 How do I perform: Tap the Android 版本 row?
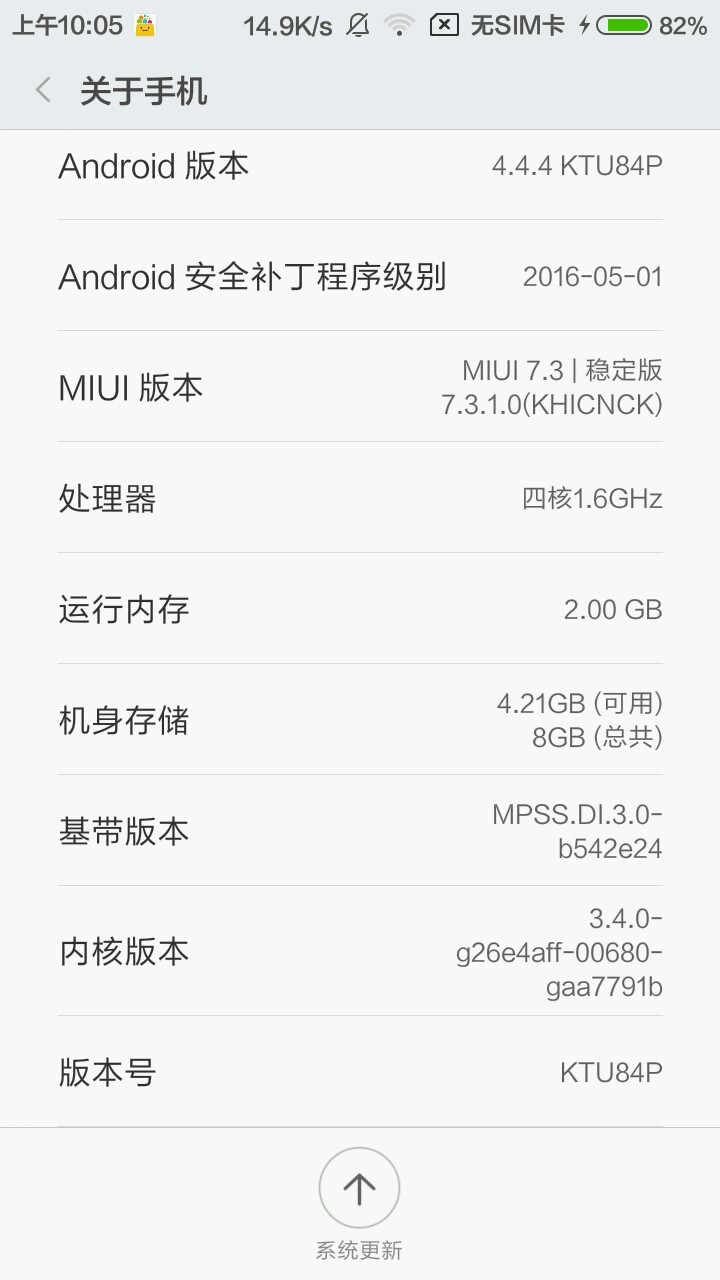[360, 166]
